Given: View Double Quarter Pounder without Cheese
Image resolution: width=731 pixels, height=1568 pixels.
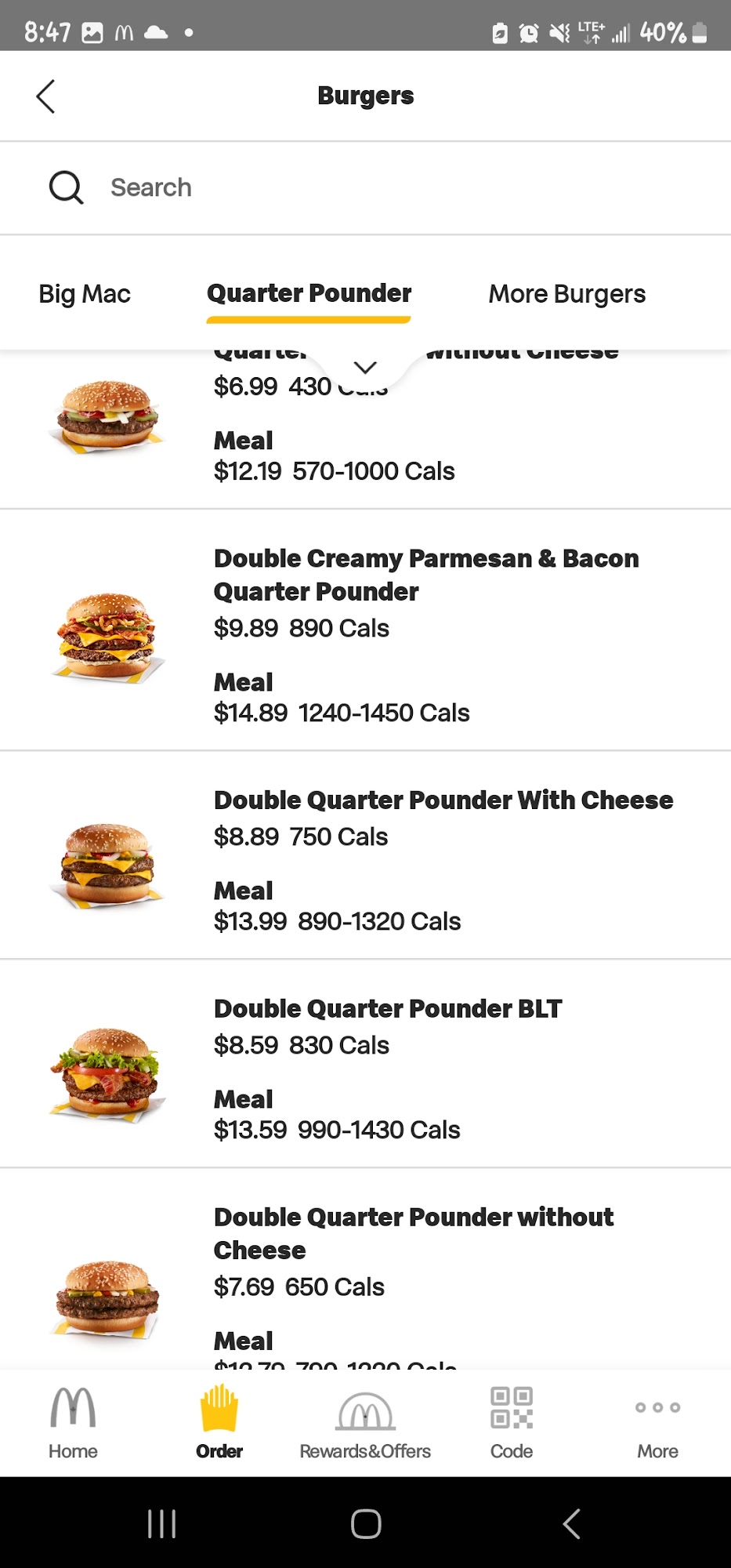Looking at the screenshot, I should (x=413, y=1232).
